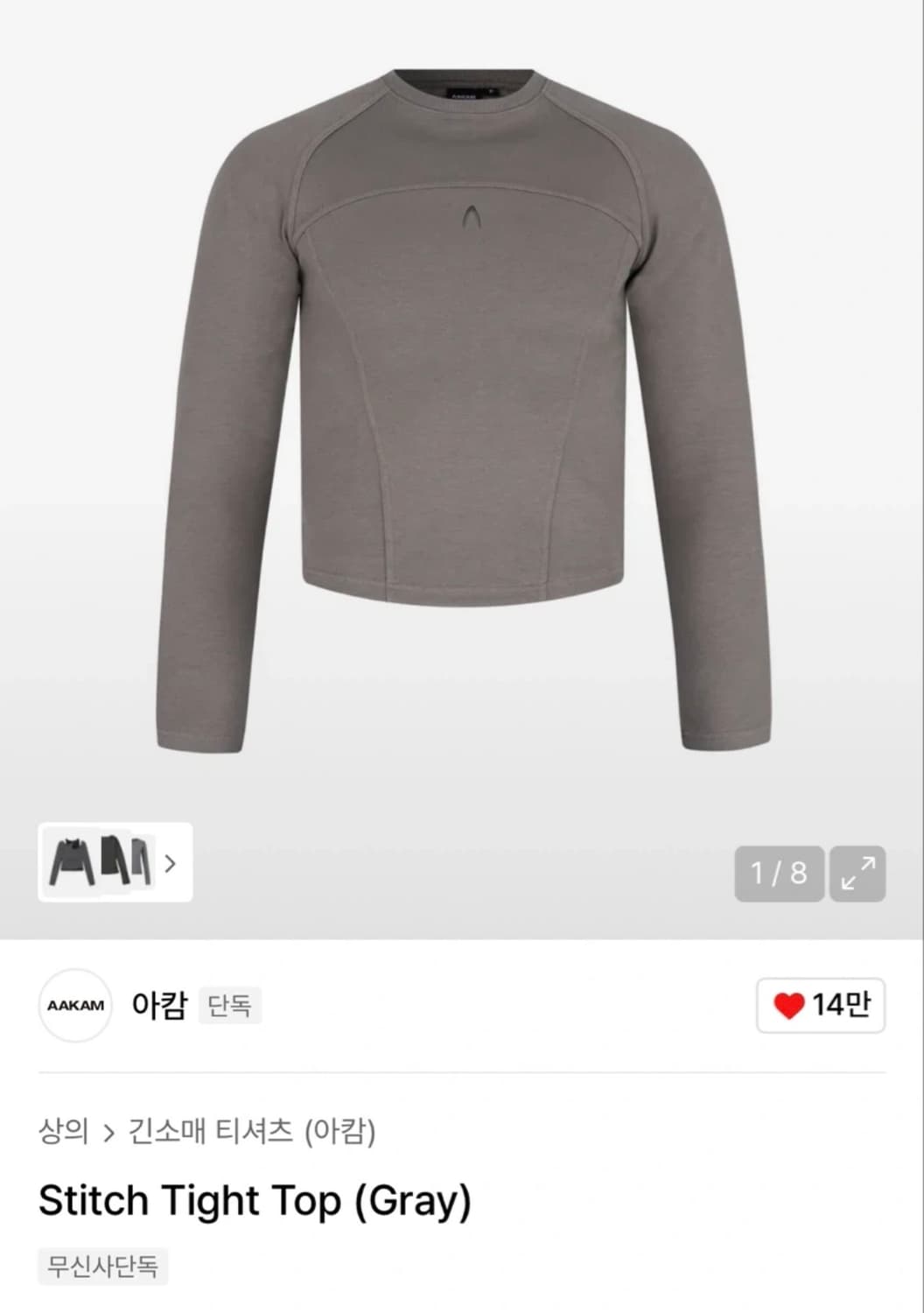
Task: Tap the 1/8 image counter overlay
Action: pyautogui.click(x=776, y=873)
